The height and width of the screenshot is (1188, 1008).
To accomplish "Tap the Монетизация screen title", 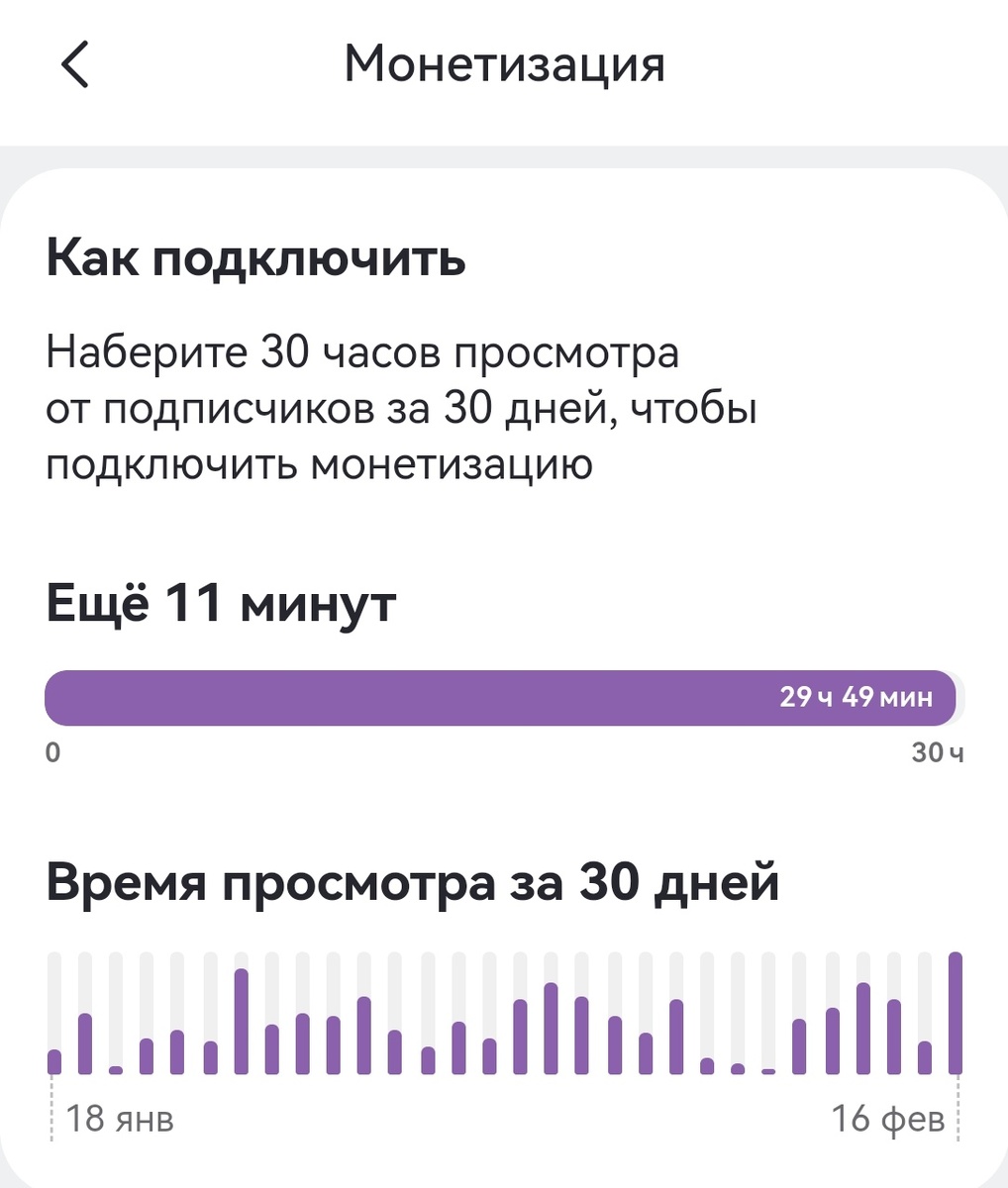I will click(x=504, y=65).
